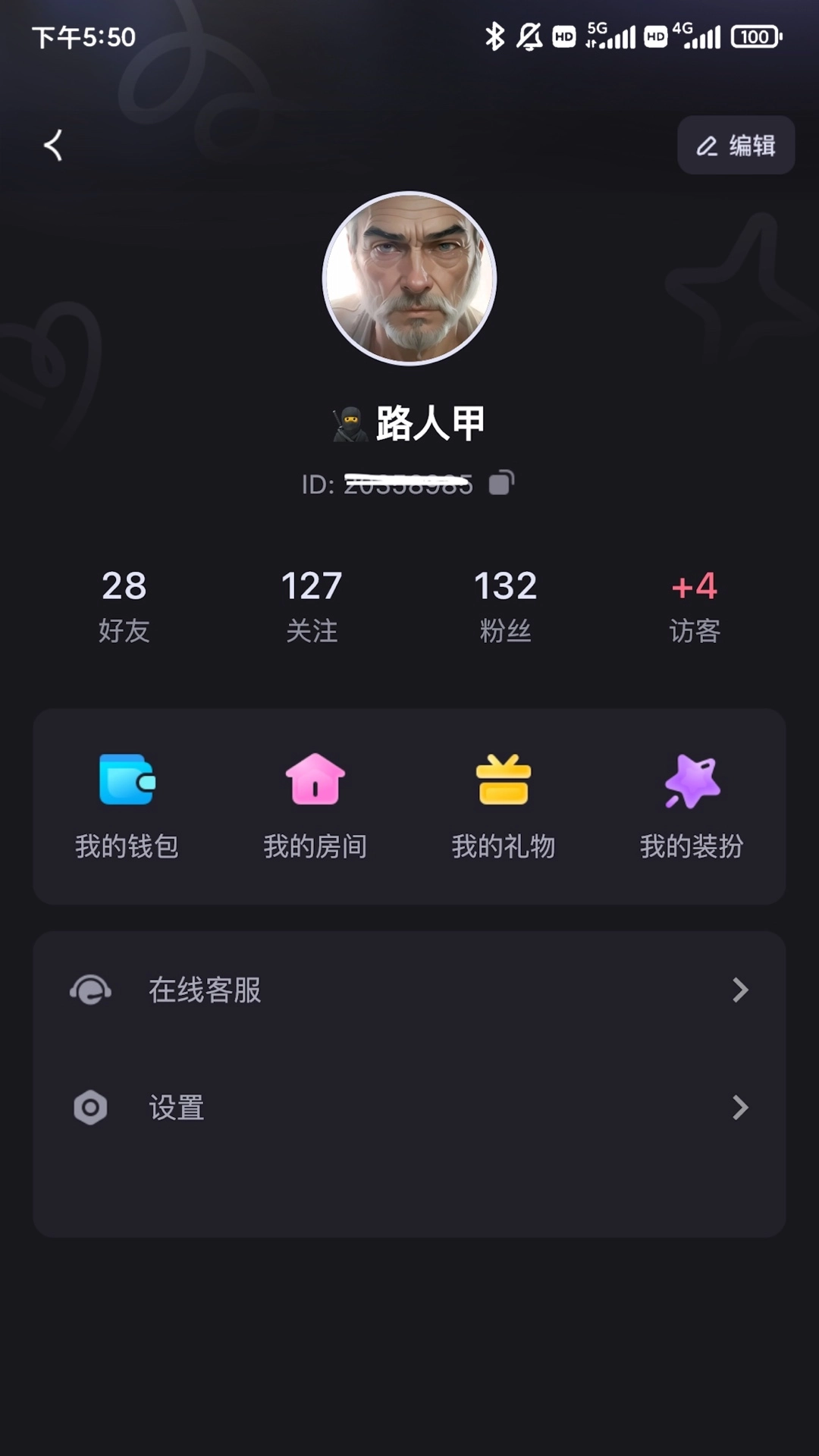Image resolution: width=819 pixels, height=1456 pixels.
Task: Check the +4 访客 visitors
Action: 695,603
